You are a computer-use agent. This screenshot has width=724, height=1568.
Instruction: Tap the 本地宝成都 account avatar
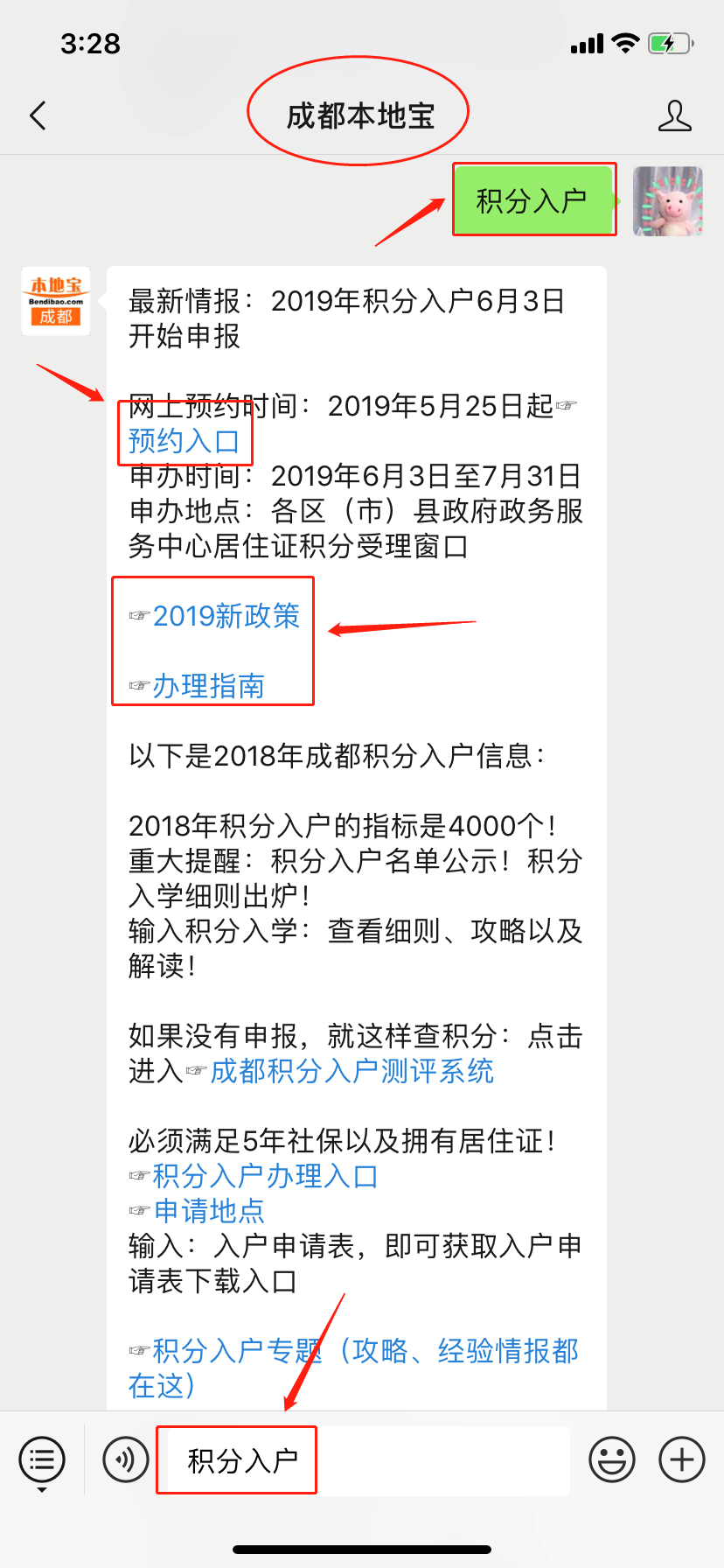tap(56, 301)
